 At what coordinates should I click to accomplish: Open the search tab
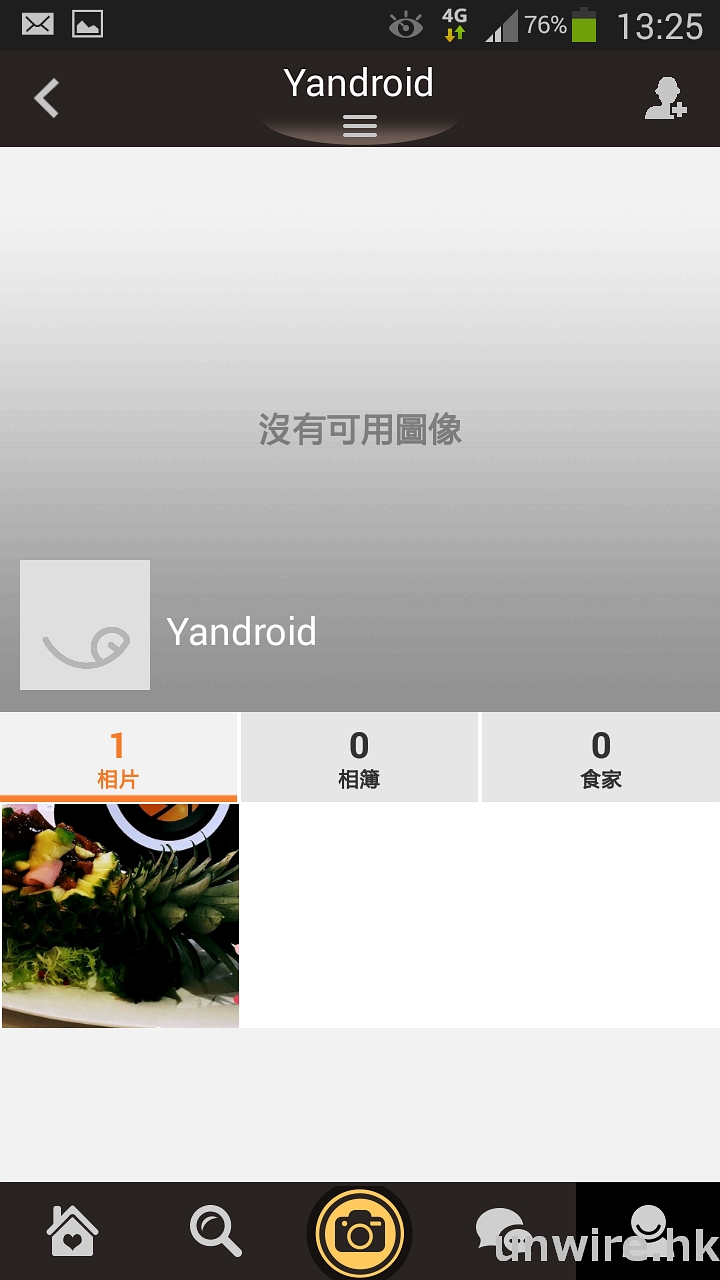pos(215,1231)
